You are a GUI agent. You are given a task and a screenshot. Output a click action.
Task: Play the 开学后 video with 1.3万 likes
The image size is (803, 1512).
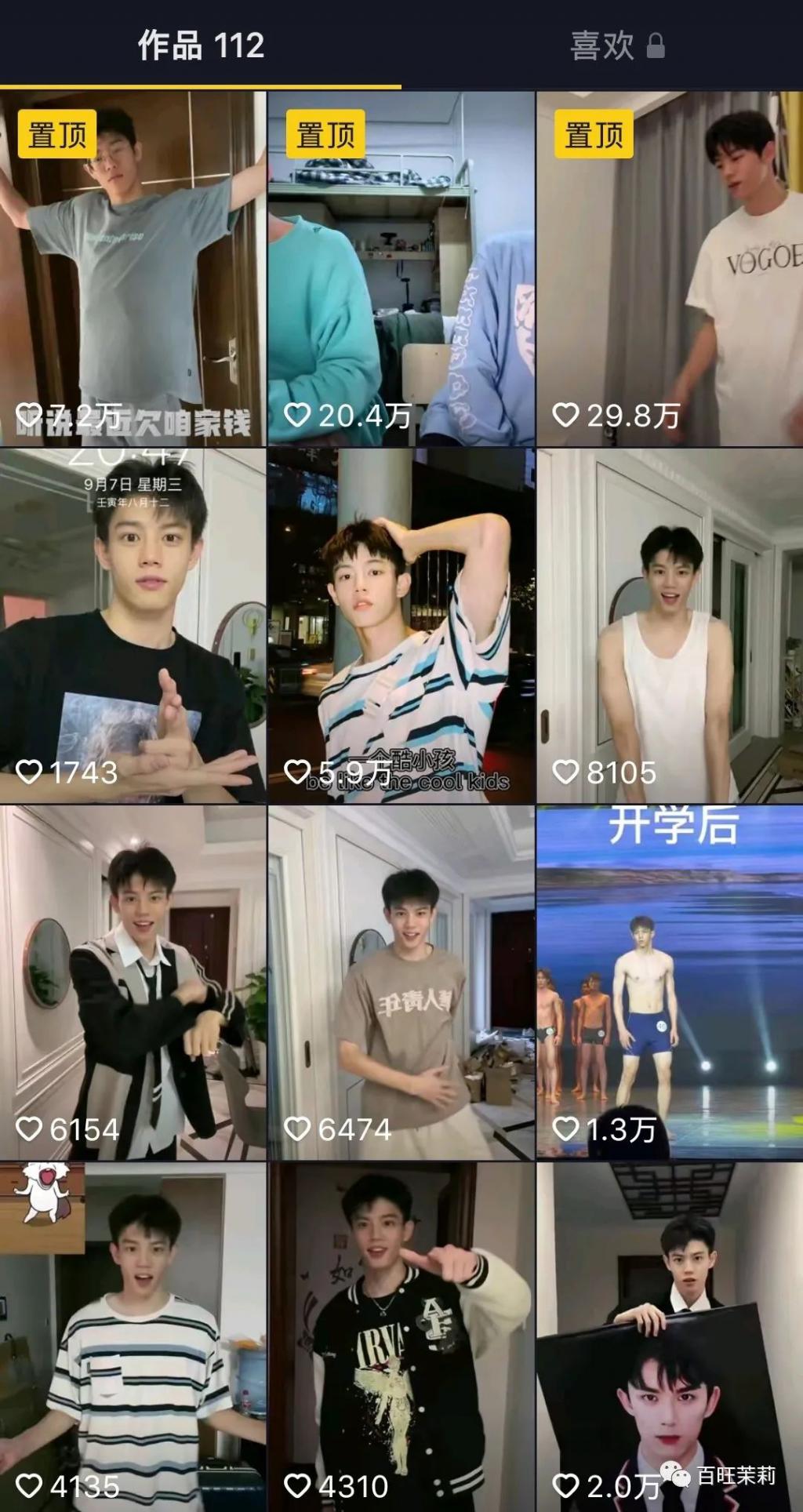(x=669, y=982)
